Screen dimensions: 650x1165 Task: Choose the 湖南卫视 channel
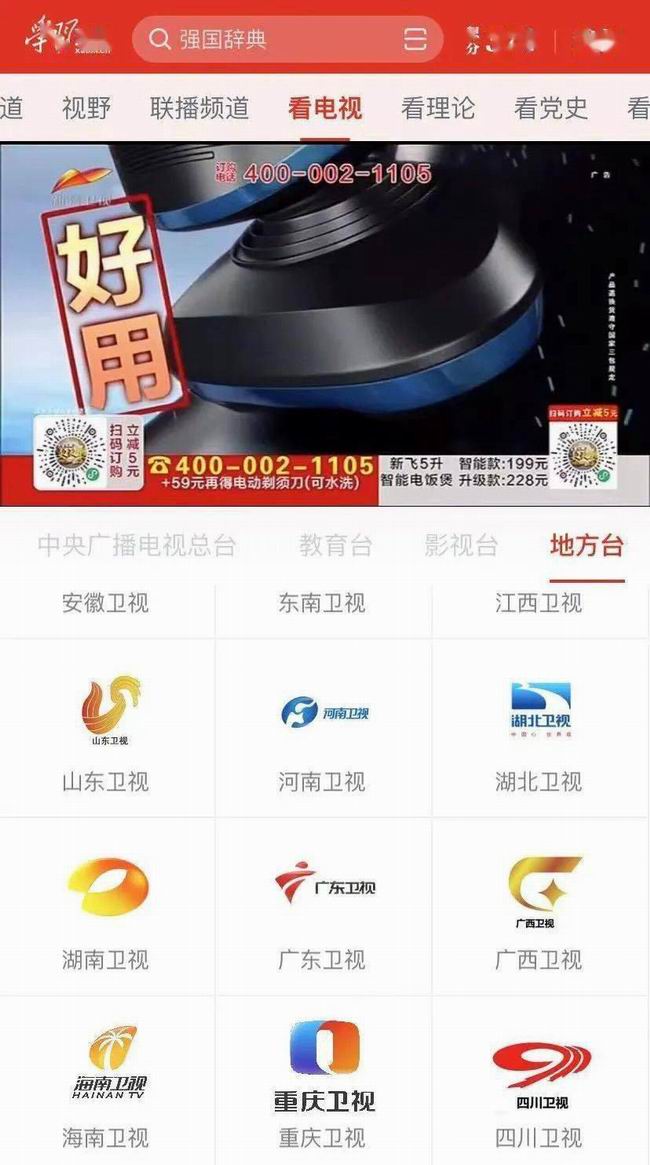106,906
